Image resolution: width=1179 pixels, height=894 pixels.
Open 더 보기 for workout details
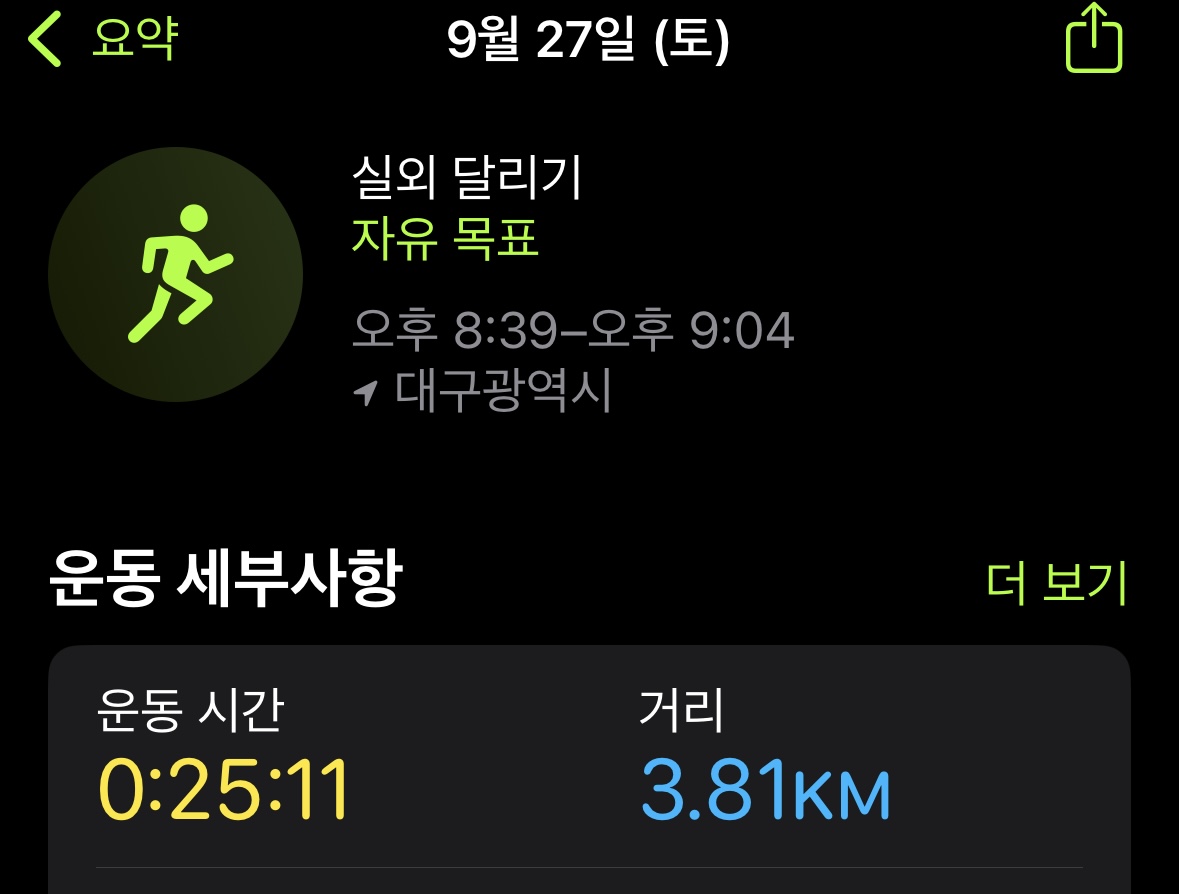point(1056,582)
